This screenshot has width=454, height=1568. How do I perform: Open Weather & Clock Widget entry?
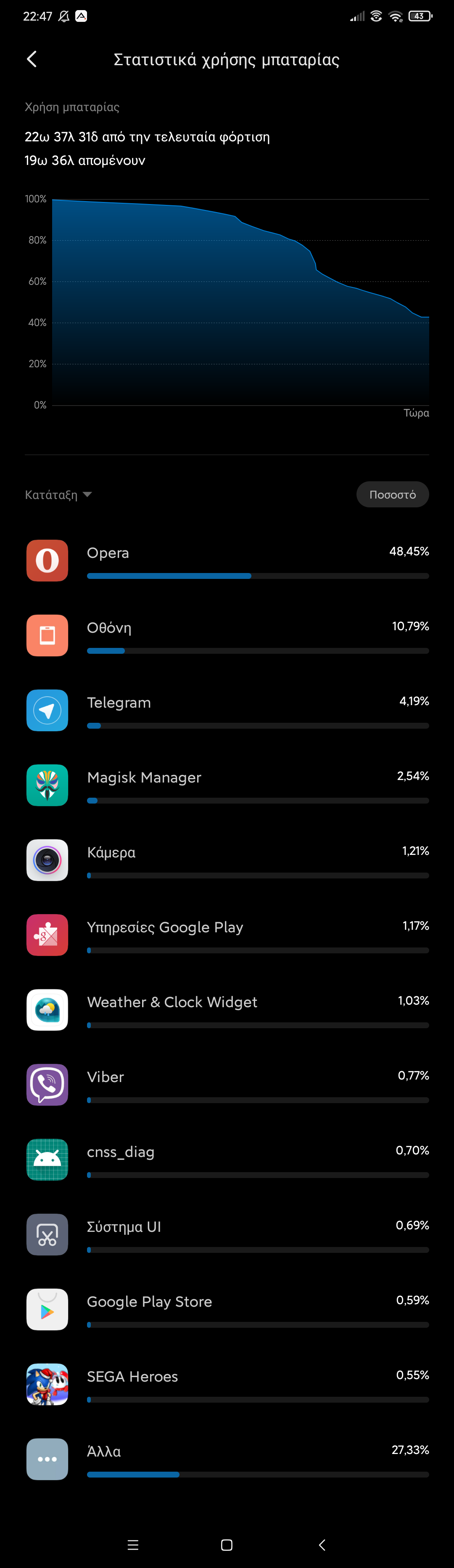[227, 1010]
